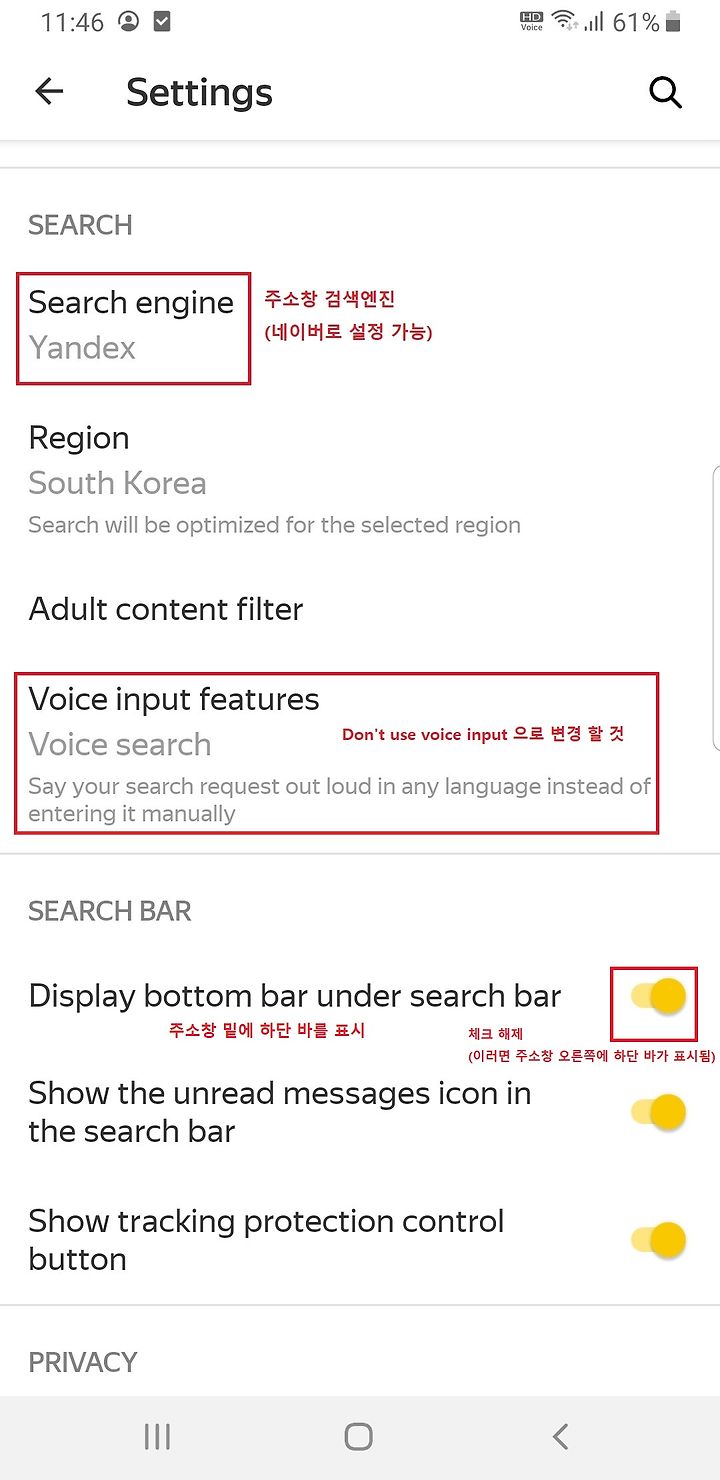Open Adult content filter
The height and width of the screenshot is (1480, 720).
tap(360, 609)
